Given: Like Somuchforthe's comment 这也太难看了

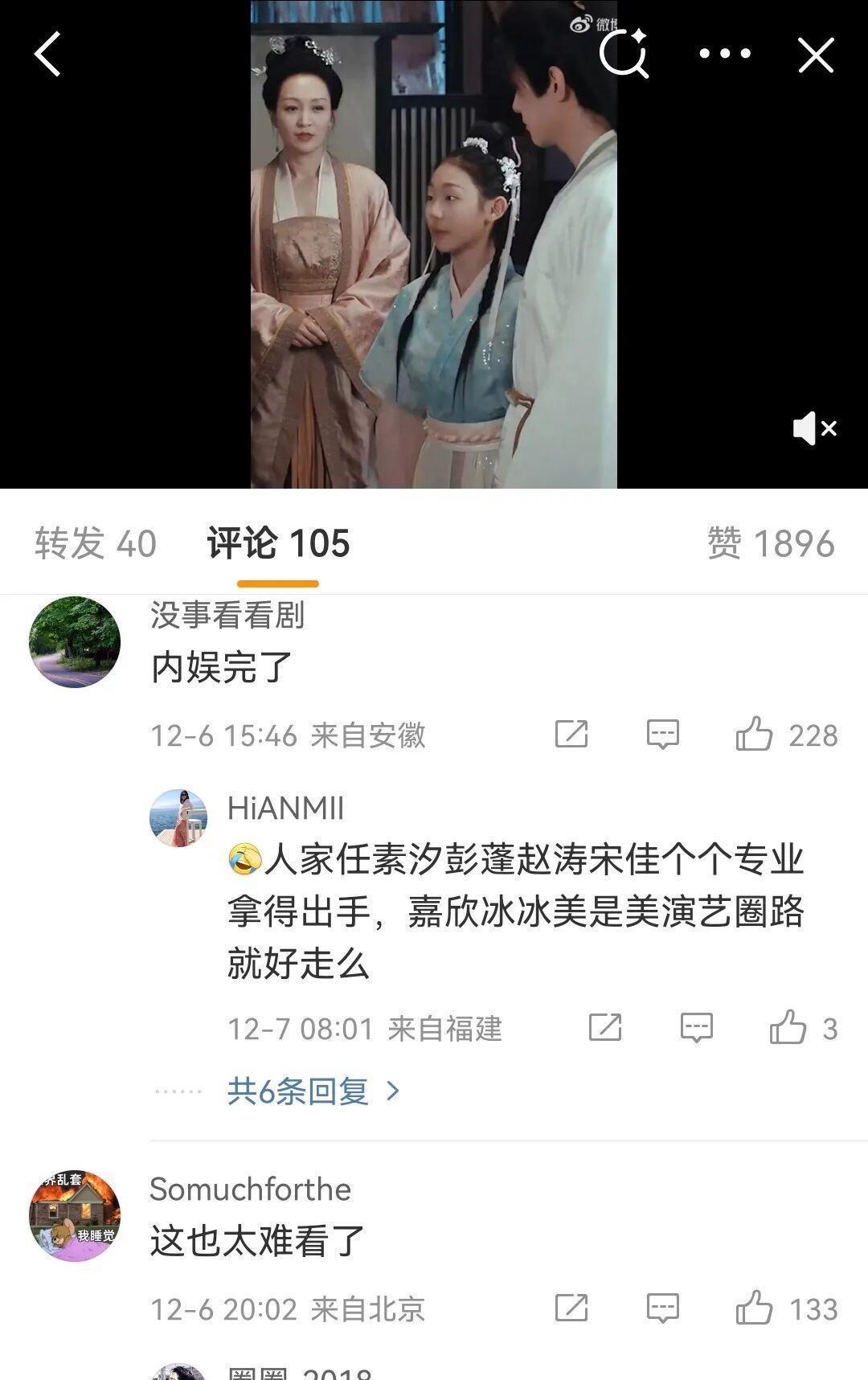Looking at the screenshot, I should click(755, 1308).
